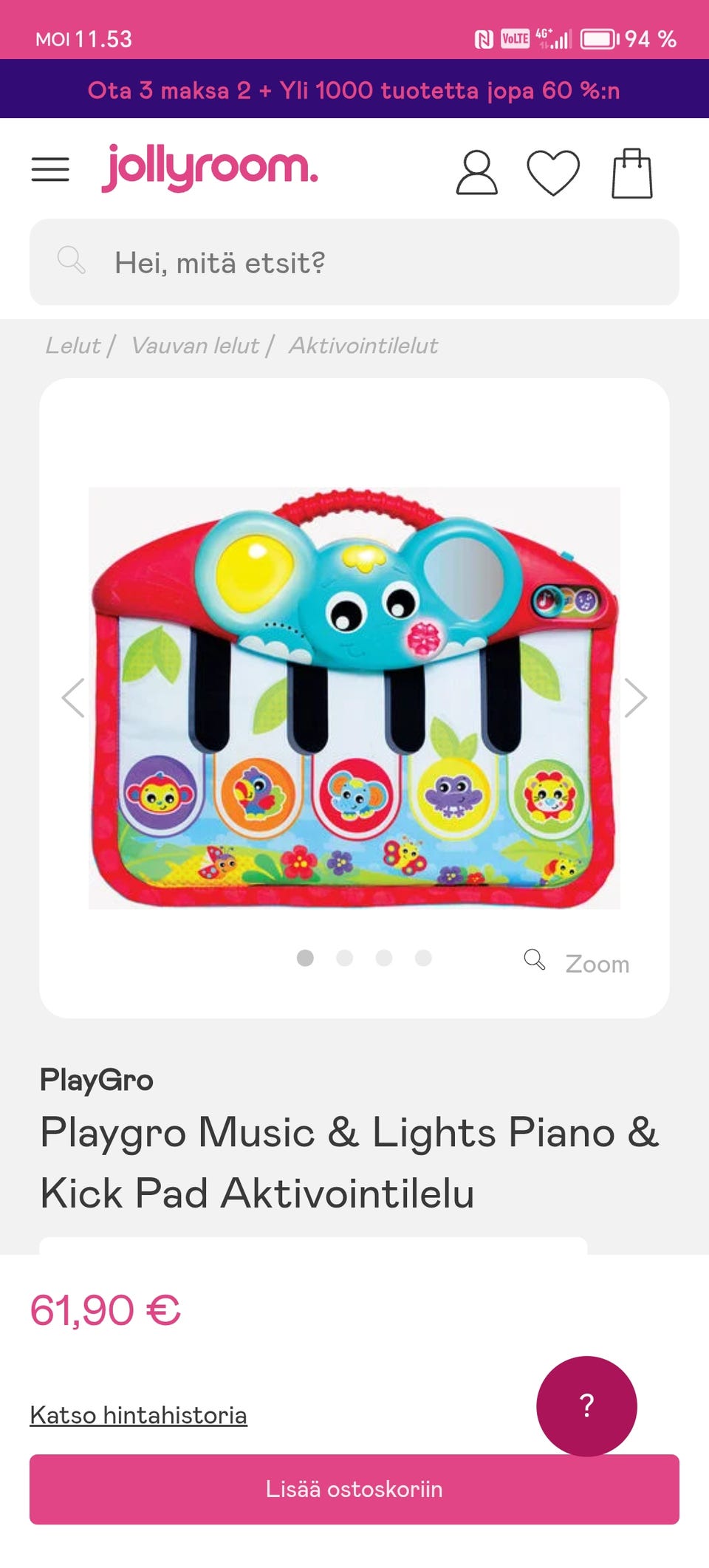
Task: Tap Lisää ostoskoriin to add to cart
Action: (354, 1489)
